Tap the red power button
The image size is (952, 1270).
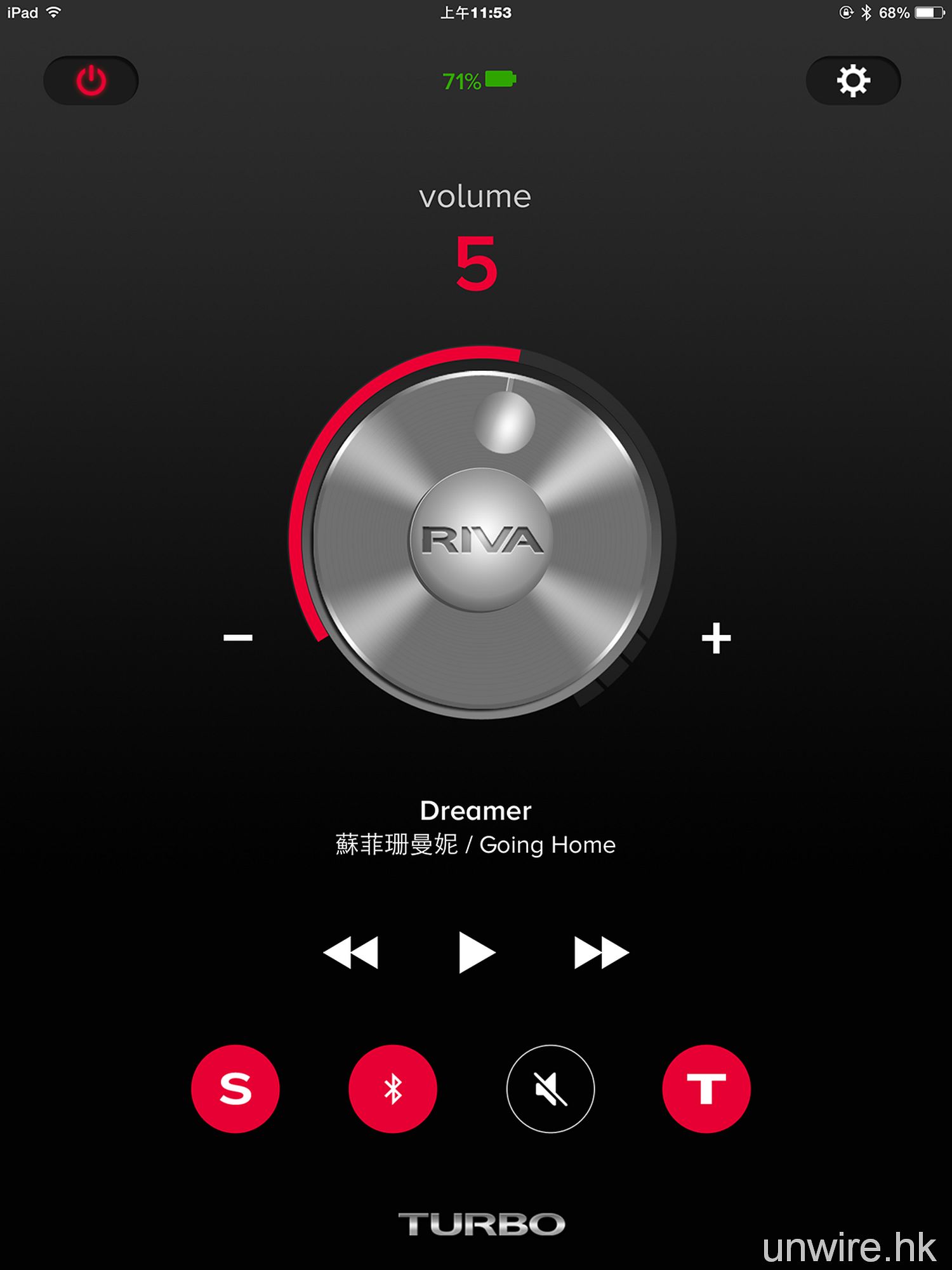(91, 81)
